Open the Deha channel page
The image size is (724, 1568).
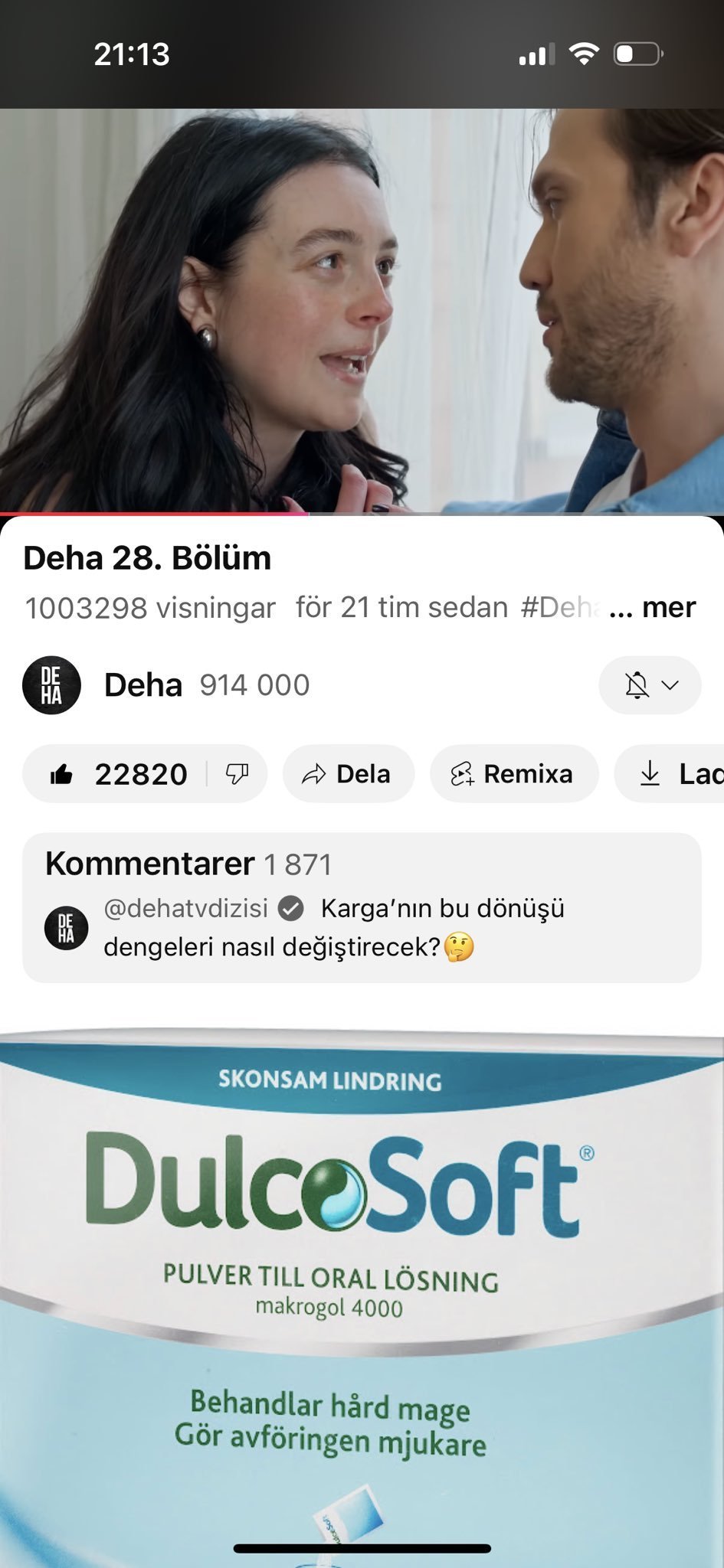tap(143, 685)
